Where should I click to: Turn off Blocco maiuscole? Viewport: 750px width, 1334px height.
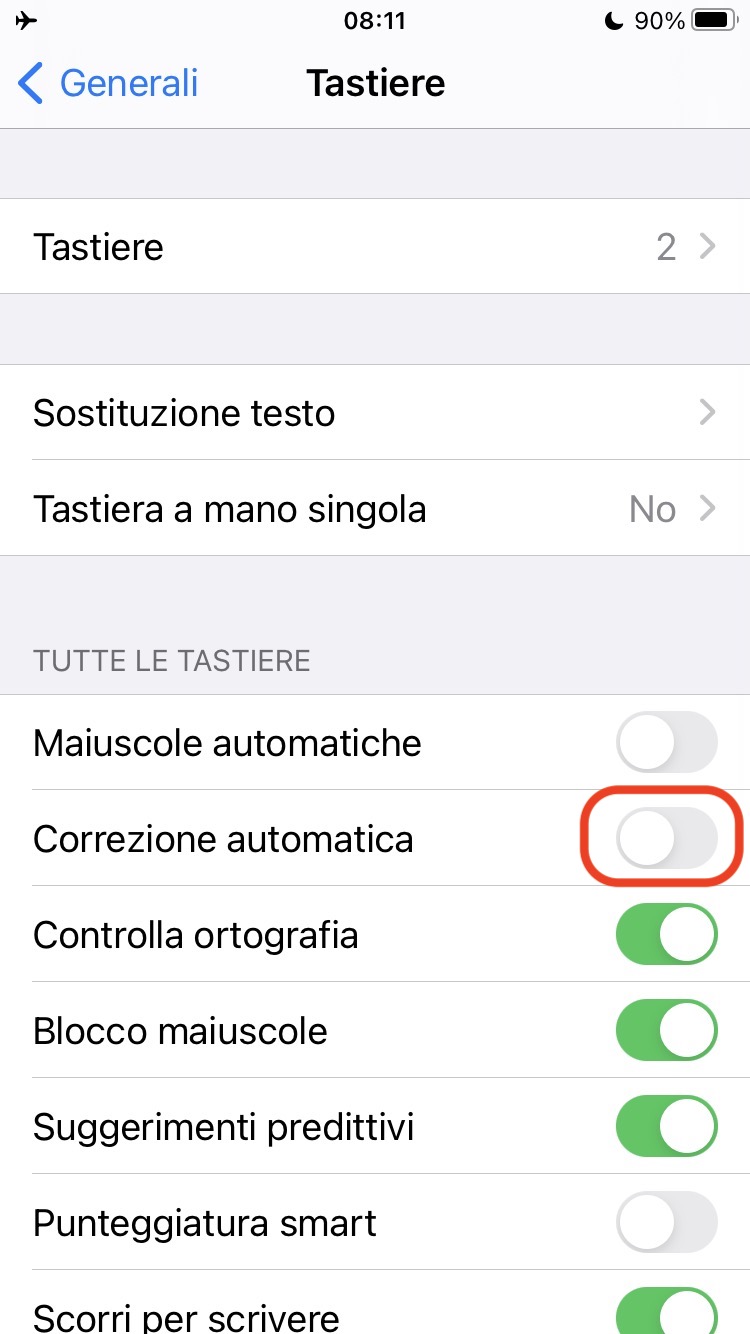pyautogui.click(x=666, y=1031)
